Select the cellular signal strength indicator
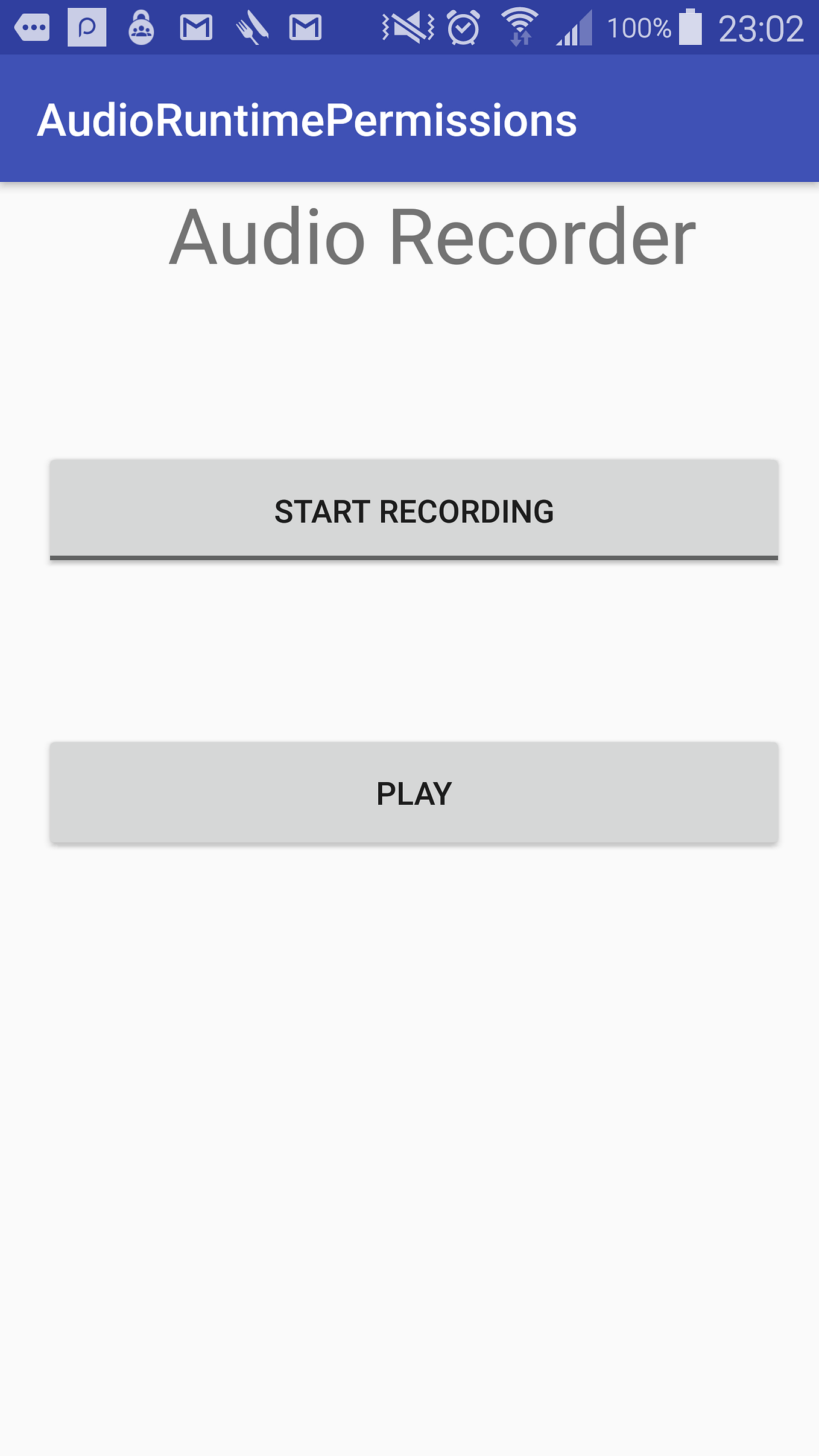Image resolution: width=819 pixels, height=1456 pixels. tap(574, 26)
